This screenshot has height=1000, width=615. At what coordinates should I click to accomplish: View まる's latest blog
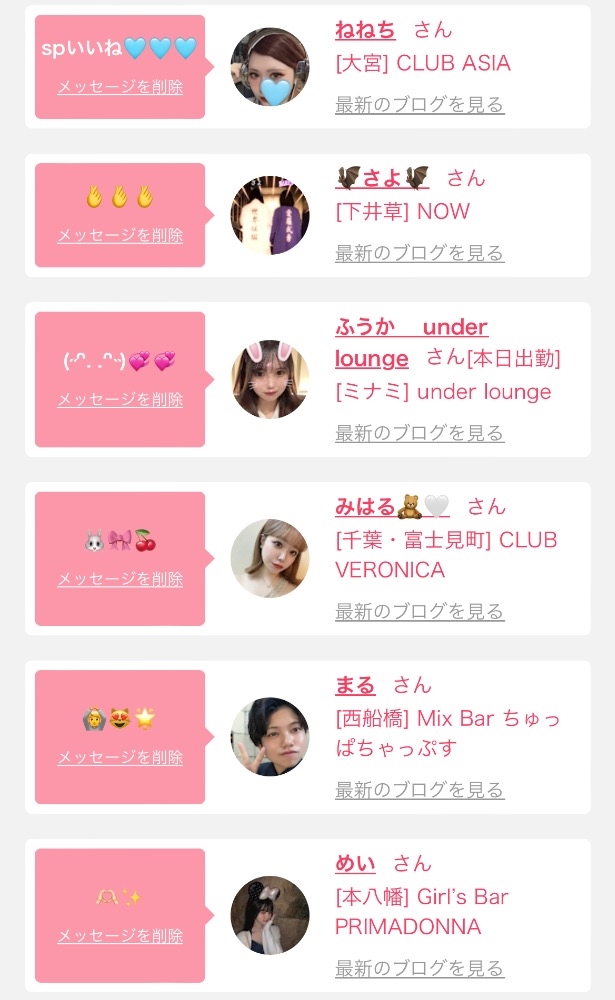coord(419,790)
